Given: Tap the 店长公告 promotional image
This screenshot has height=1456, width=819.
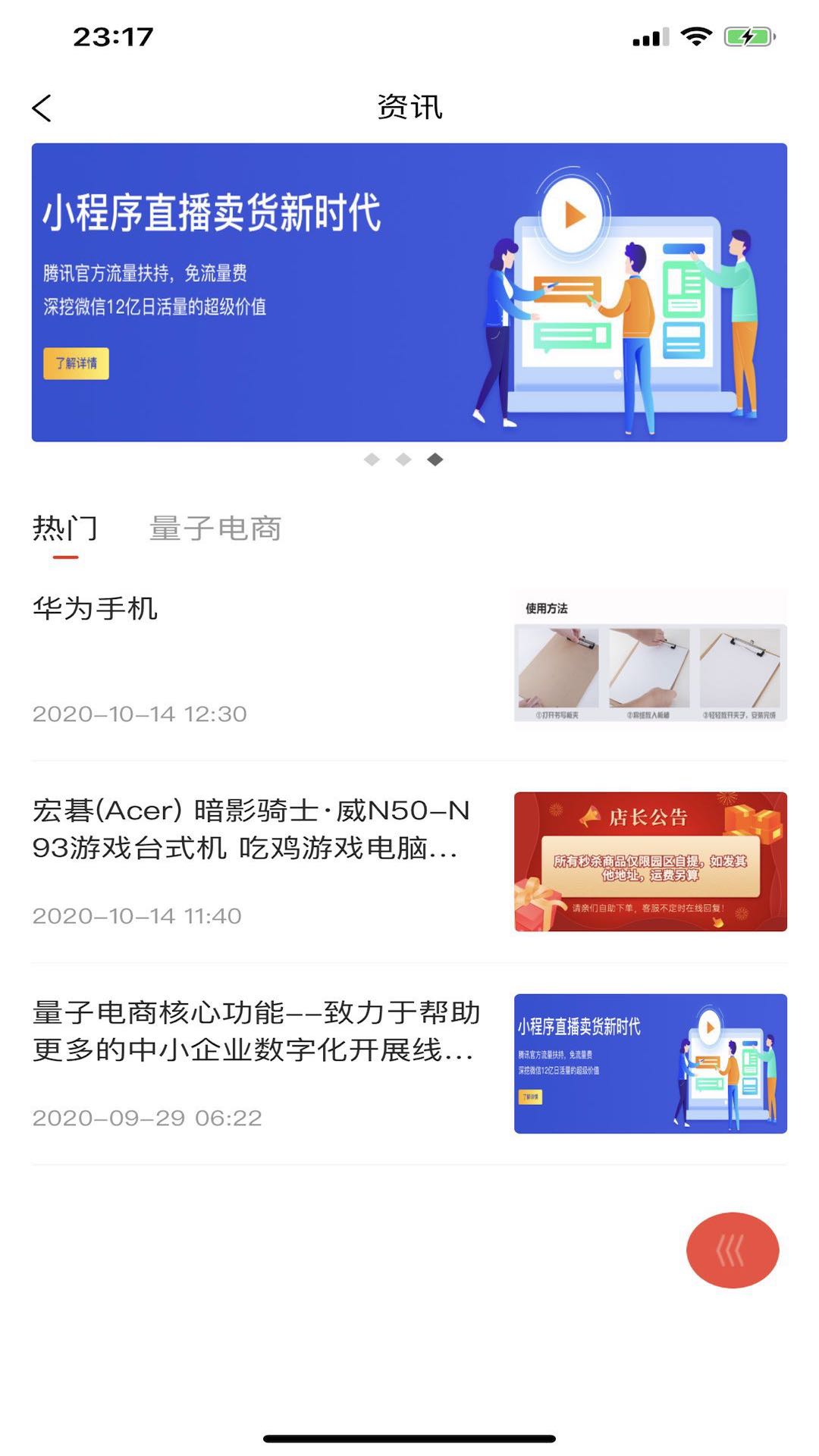Looking at the screenshot, I should 651,860.
